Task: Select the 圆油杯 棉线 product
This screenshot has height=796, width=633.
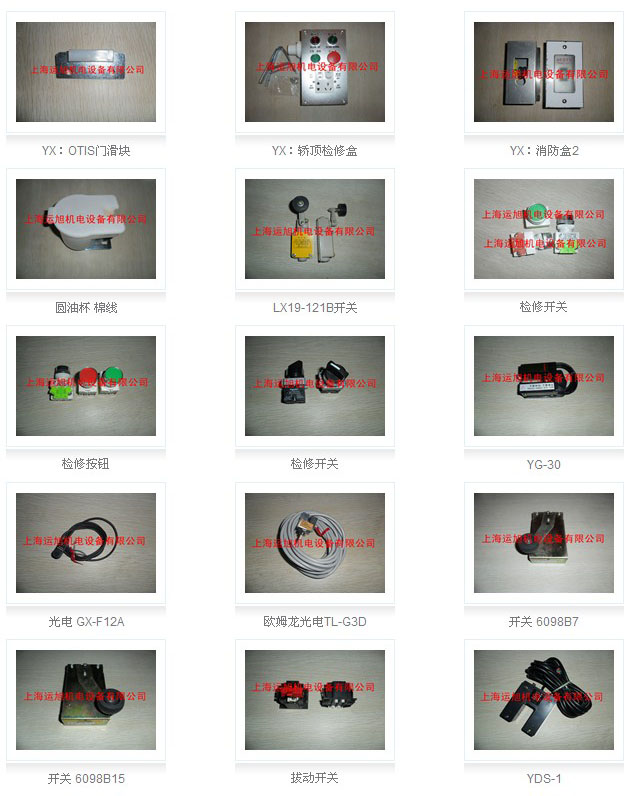Action: (86, 229)
